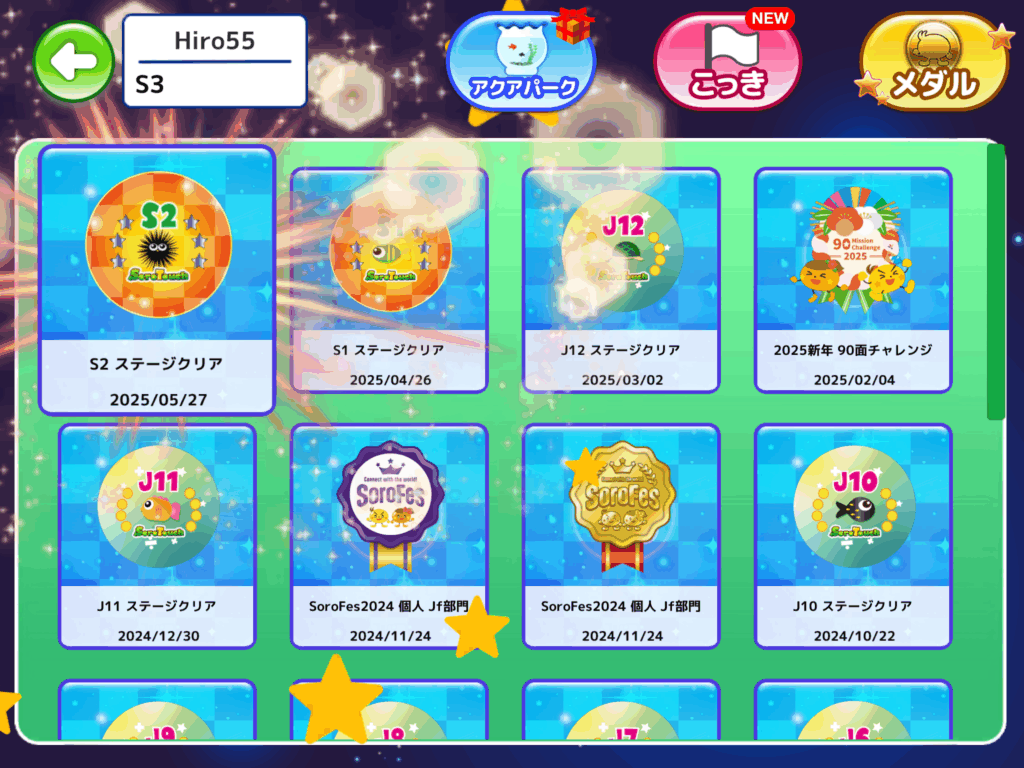This screenshot has height=768, width=1024.
Task: Open the メダル medals button
Action: (933, 64)
